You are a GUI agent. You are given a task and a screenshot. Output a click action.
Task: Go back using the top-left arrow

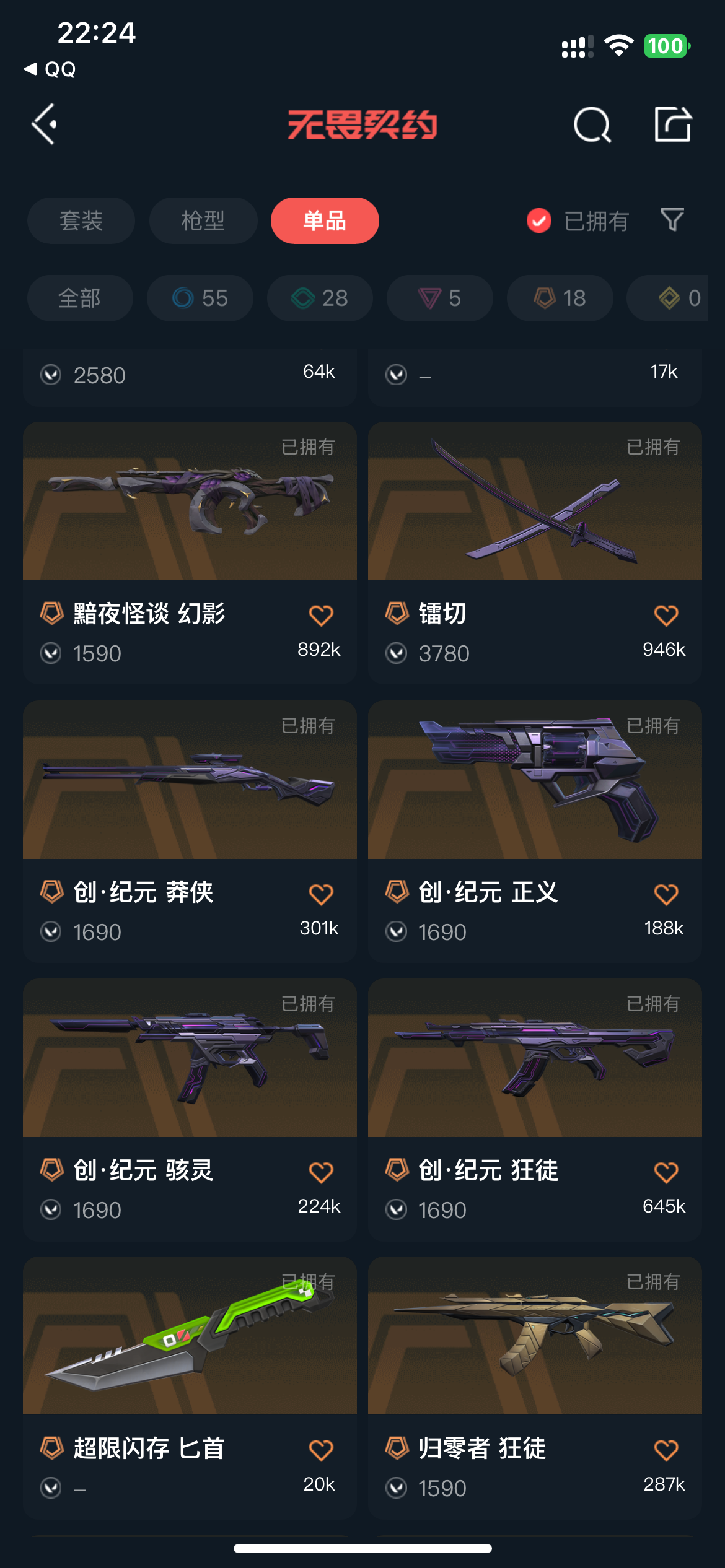(x=45, y=124)
